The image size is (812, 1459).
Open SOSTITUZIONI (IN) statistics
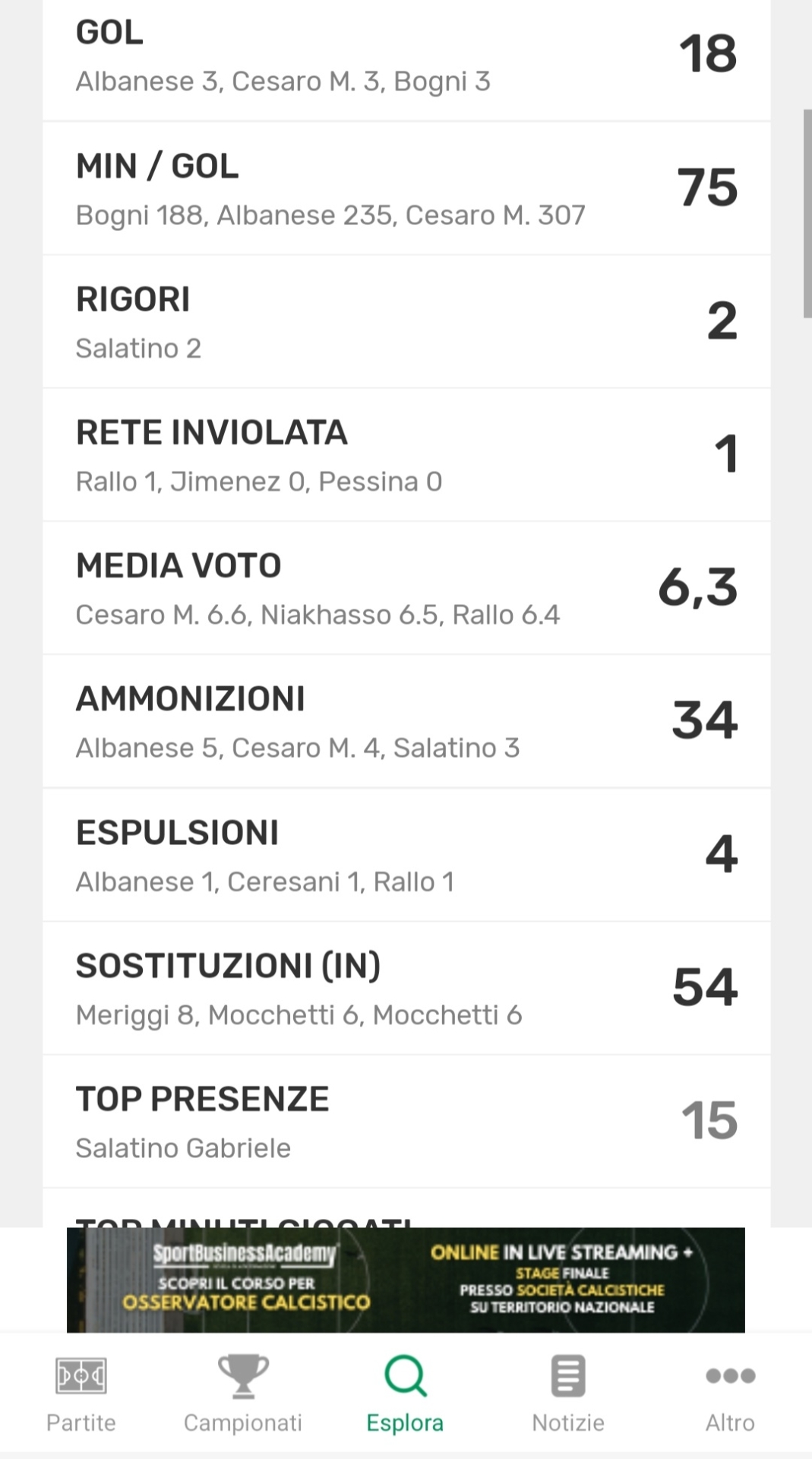pos(406,988)
